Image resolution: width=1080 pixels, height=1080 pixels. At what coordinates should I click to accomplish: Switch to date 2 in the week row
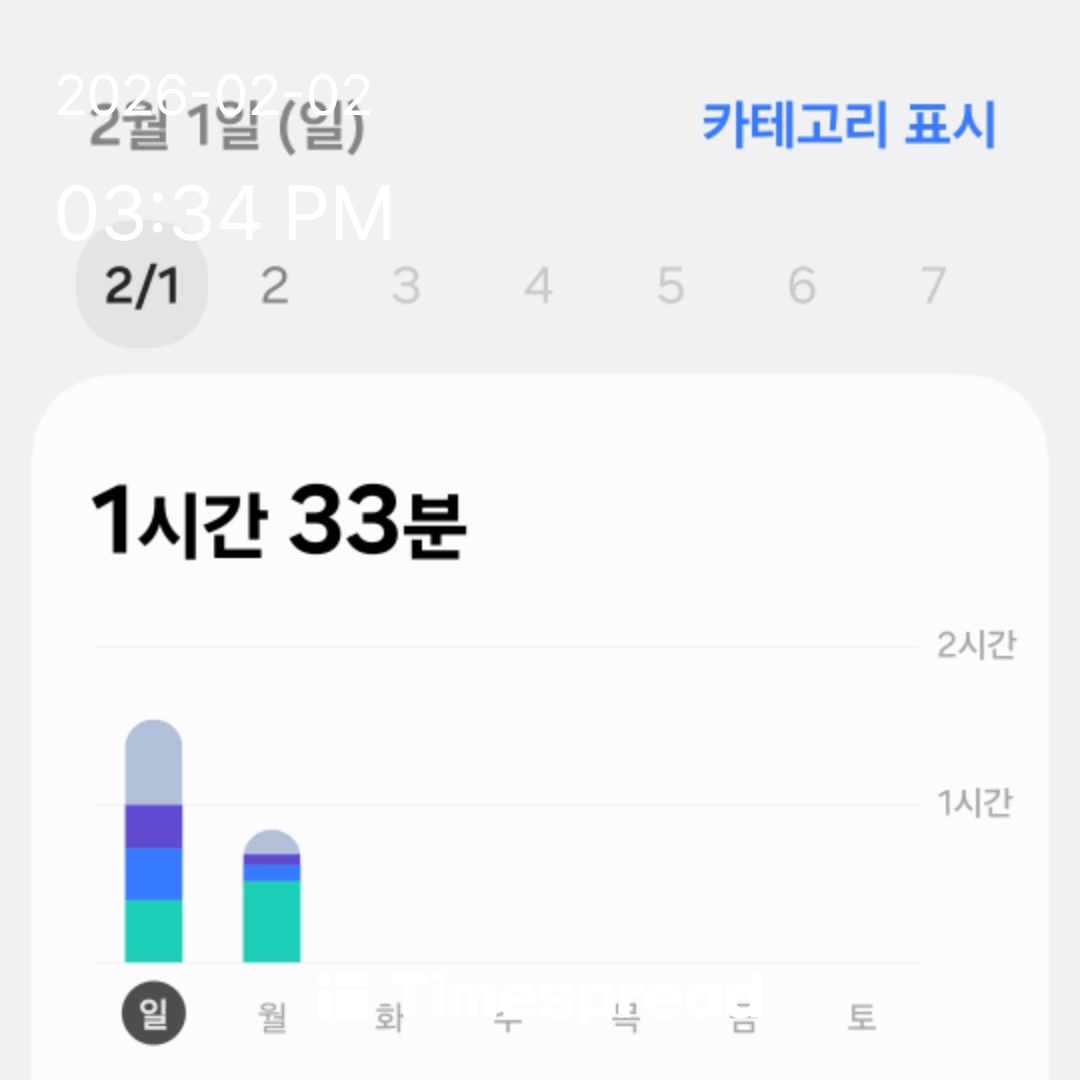(x=274, y=287)
